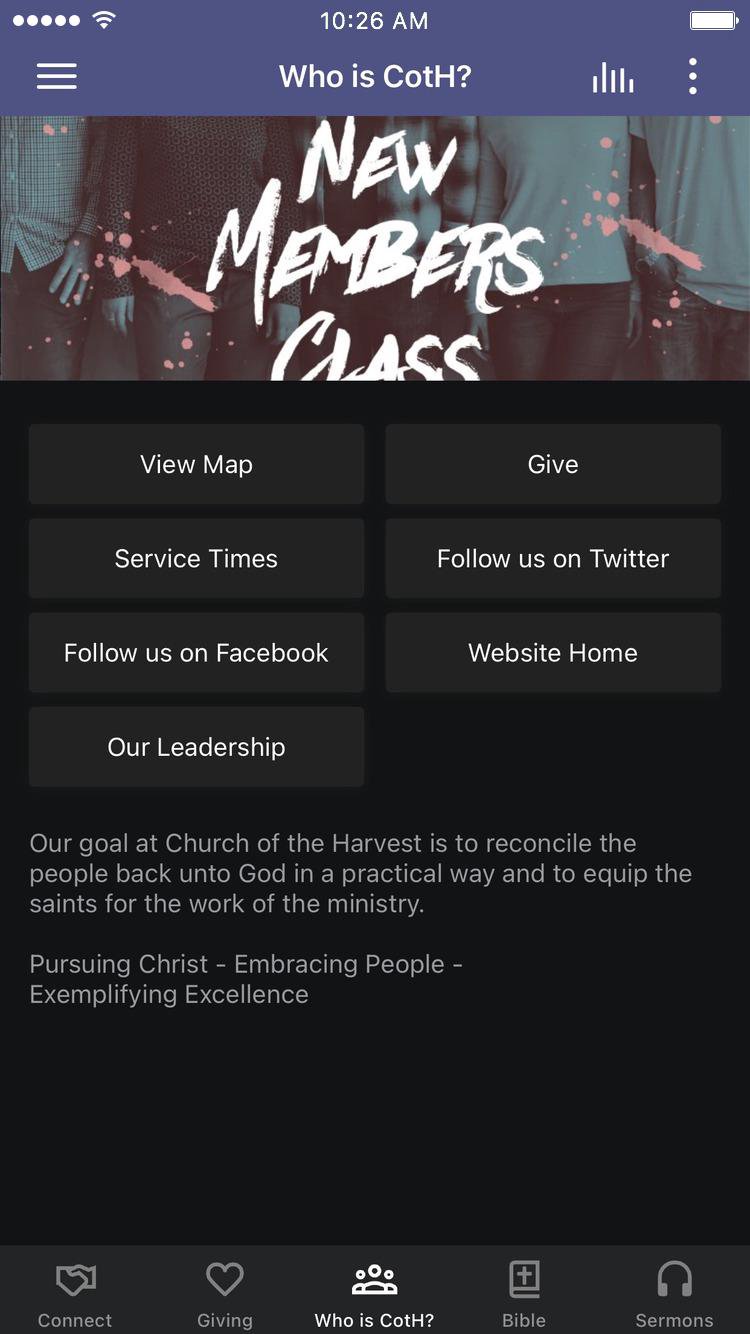
Task: Open the New Members Class banner
Action: pyautogui.click(x=375, y=248)
